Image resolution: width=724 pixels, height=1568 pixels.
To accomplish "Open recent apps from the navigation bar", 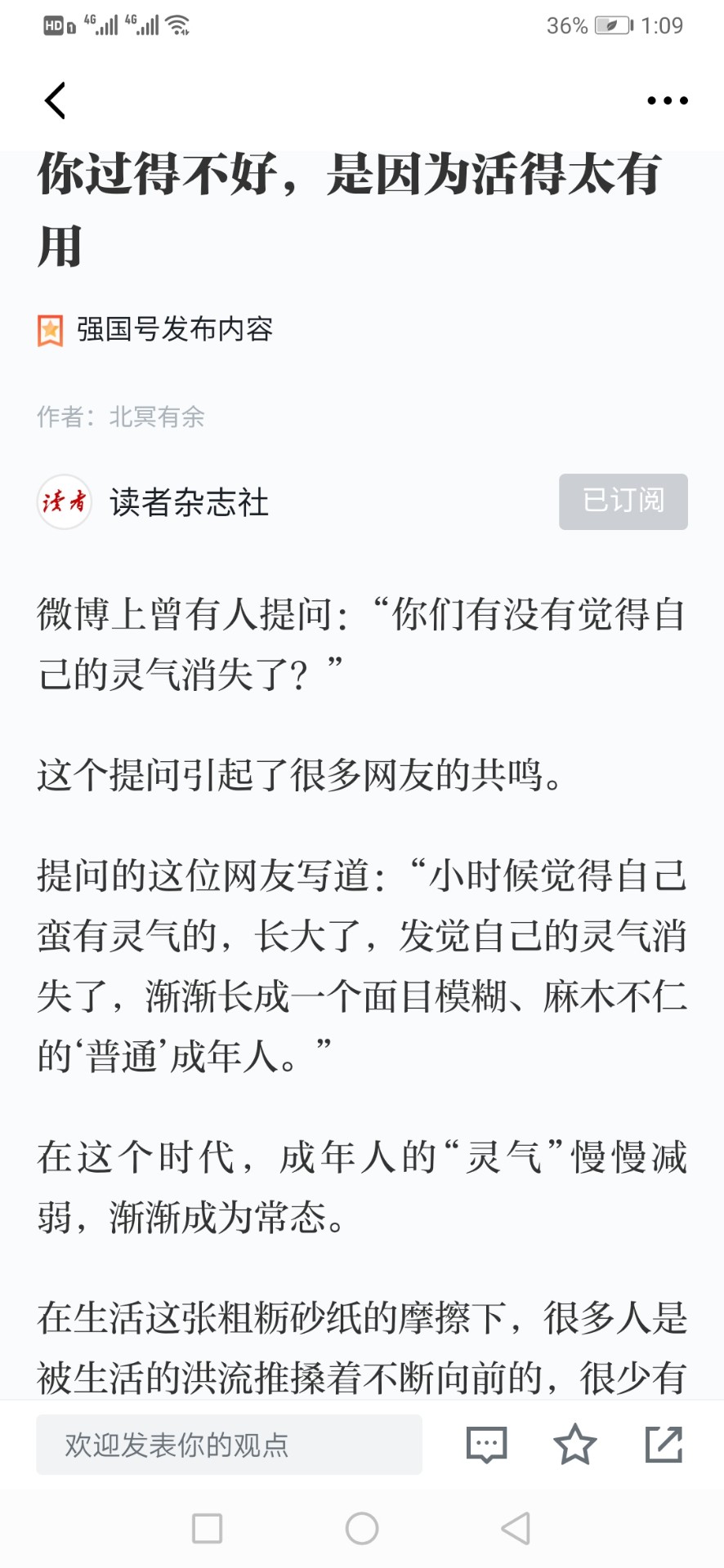I will (x=207, y=1528).
